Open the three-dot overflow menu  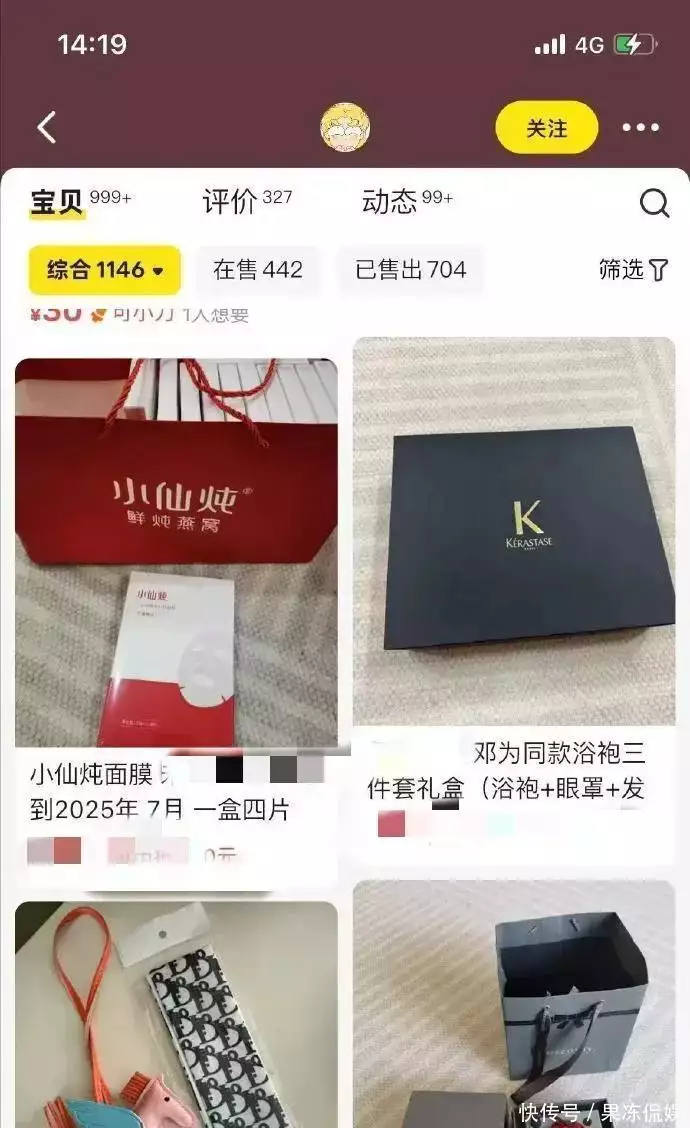(640, 128)
